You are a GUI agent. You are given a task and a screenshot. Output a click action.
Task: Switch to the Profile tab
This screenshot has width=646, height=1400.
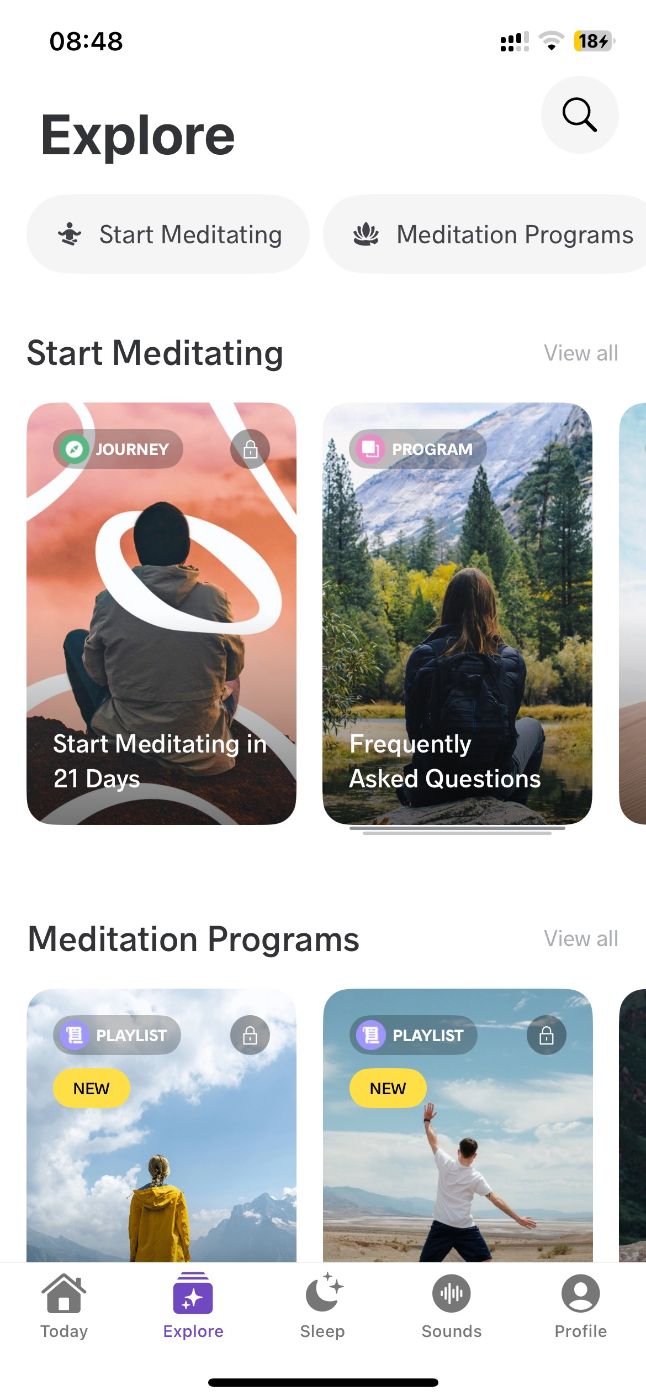[580, 1306]
